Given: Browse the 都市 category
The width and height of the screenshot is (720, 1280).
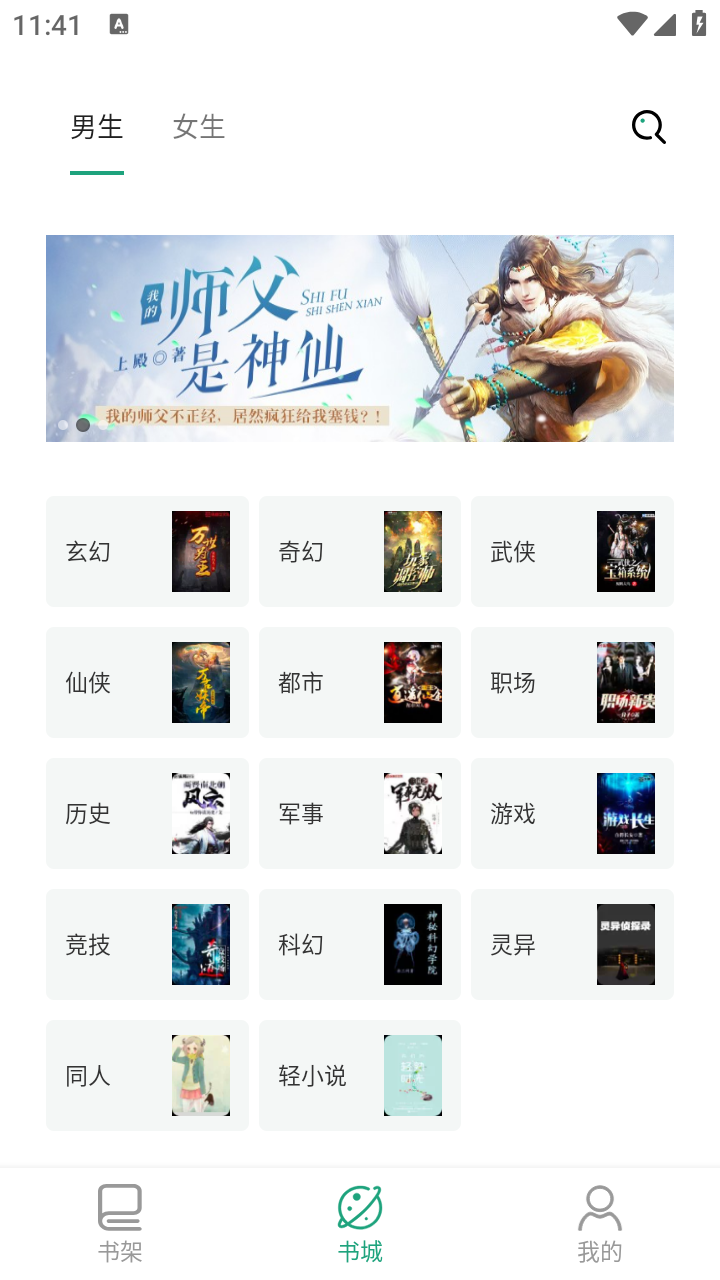Looking at the screenshot, I should pos(360,683).
